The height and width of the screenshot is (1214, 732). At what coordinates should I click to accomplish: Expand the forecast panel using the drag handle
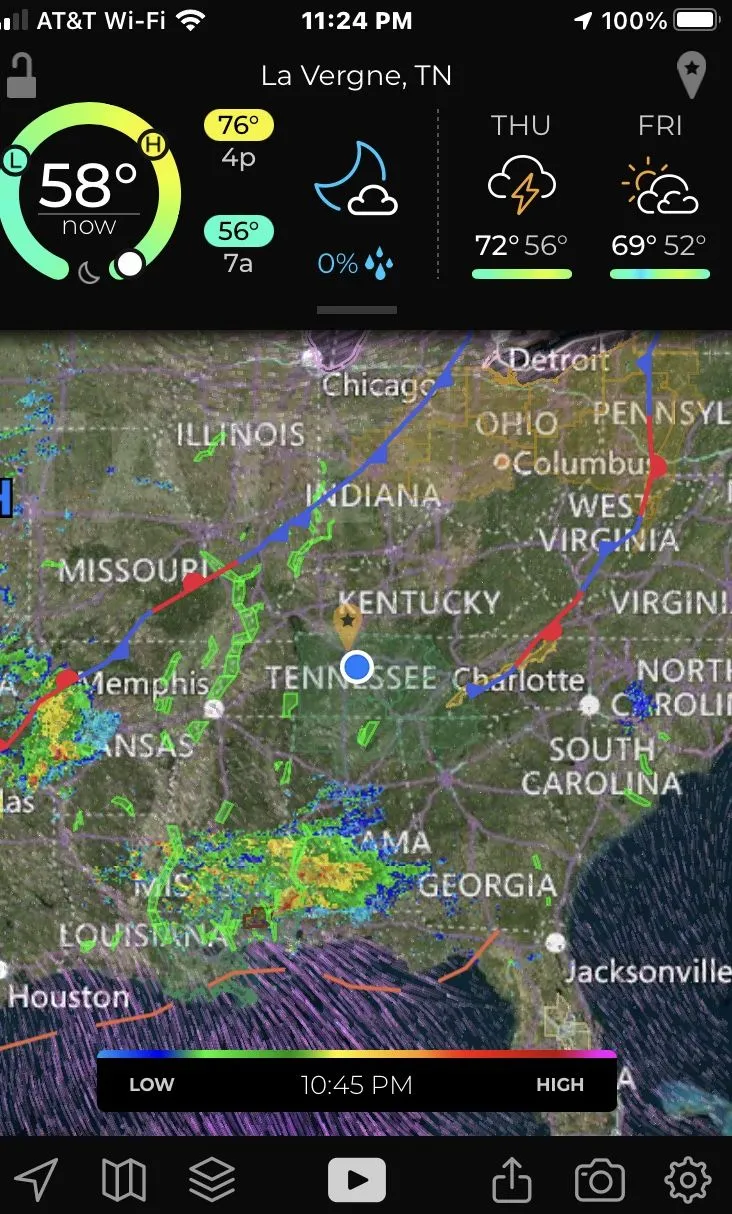point(357,310)
